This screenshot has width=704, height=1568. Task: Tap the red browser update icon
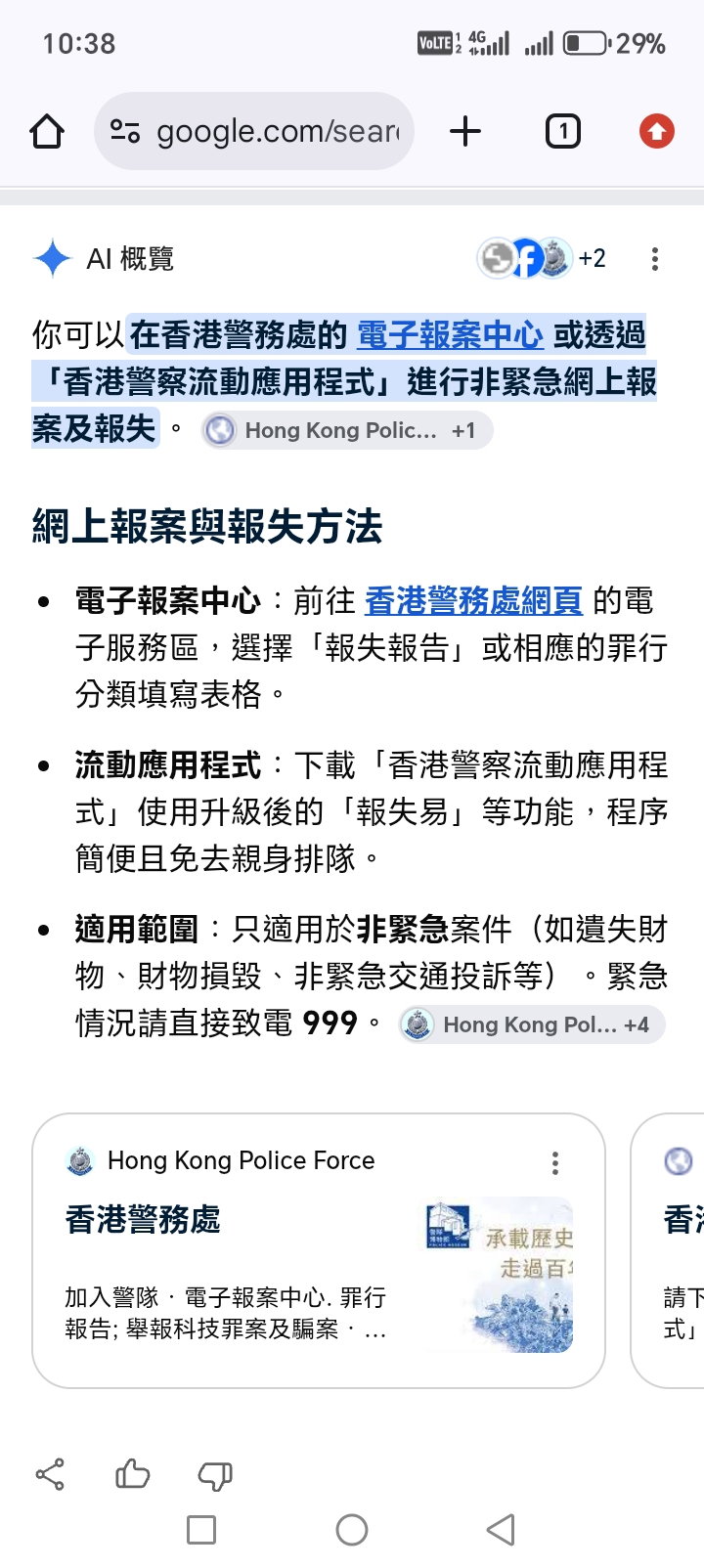click(657, 131)
